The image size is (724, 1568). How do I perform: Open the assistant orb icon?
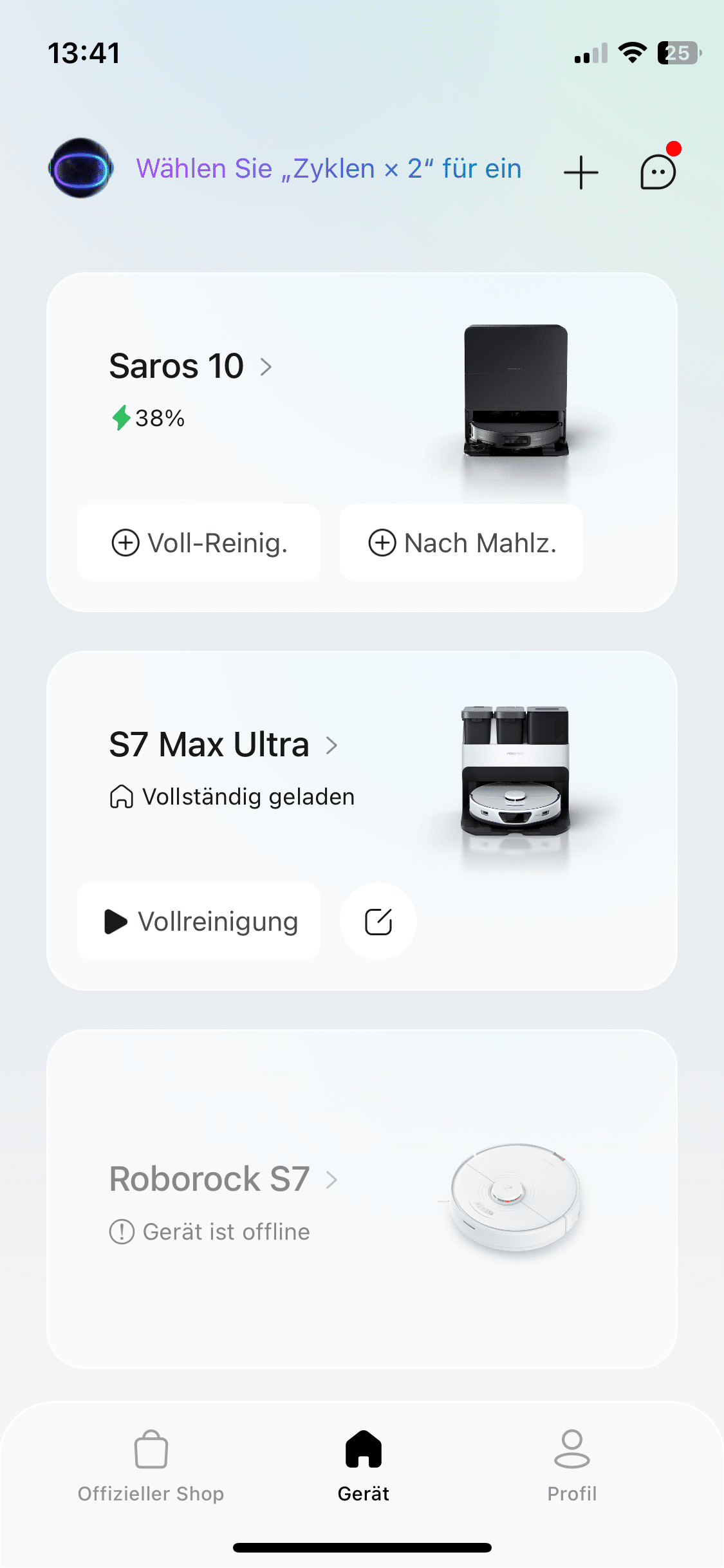coord(81,169)
